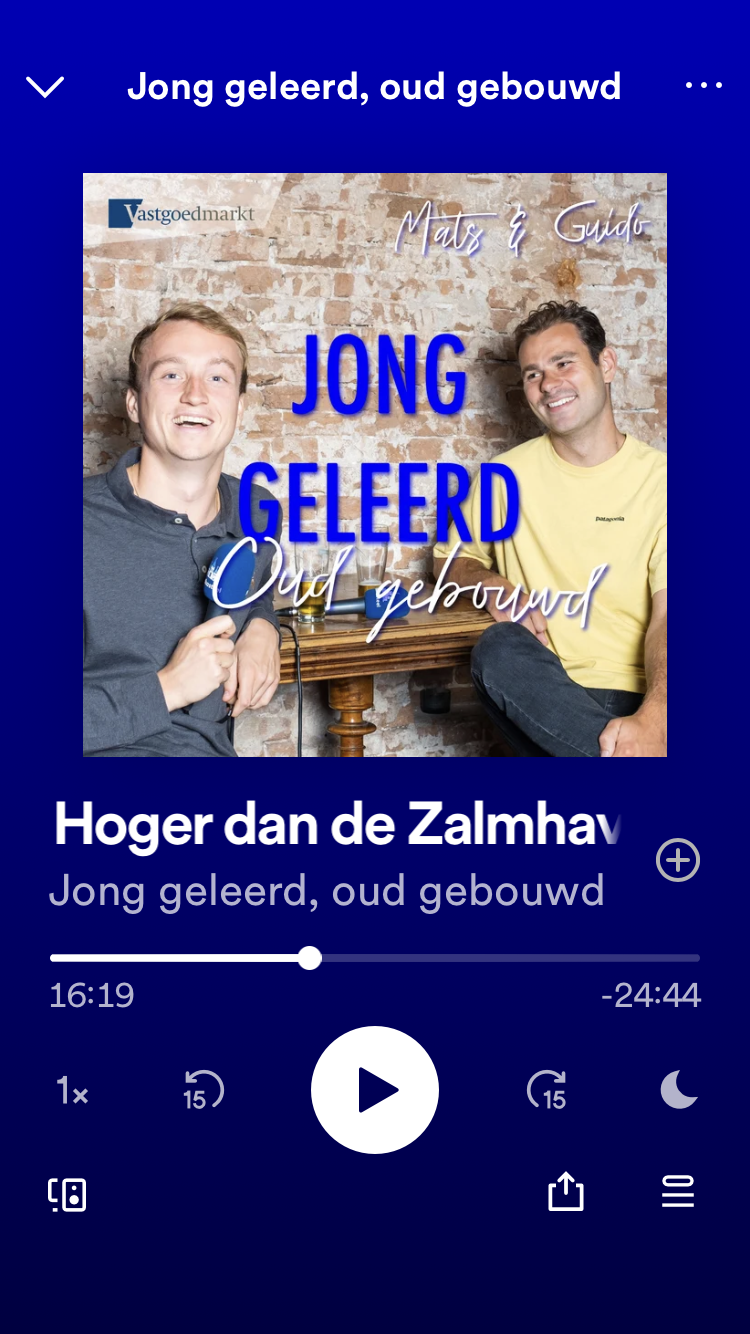The image size is (750, 1334).
Task: Share this podcast episode
Action: pyautogui.click(x=565, y=1191)
